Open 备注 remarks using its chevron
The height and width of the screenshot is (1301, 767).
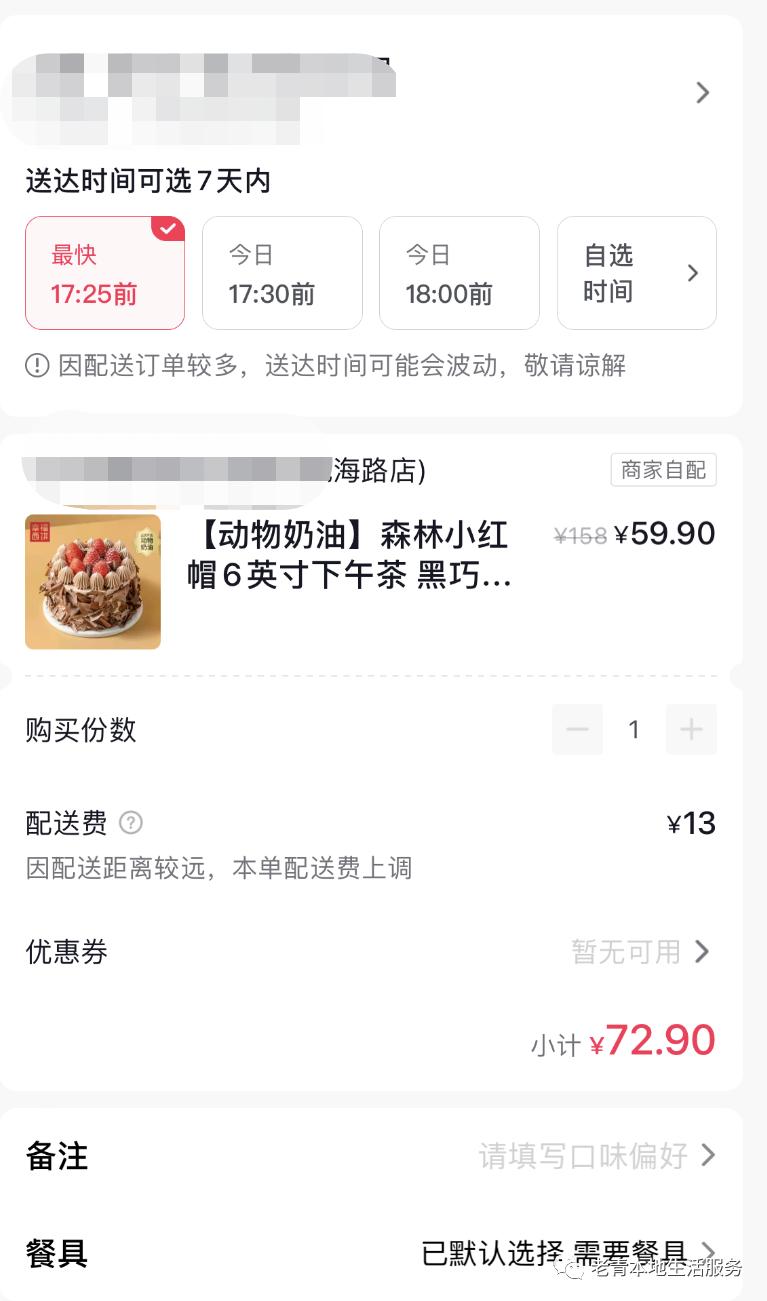[708, 1156]
